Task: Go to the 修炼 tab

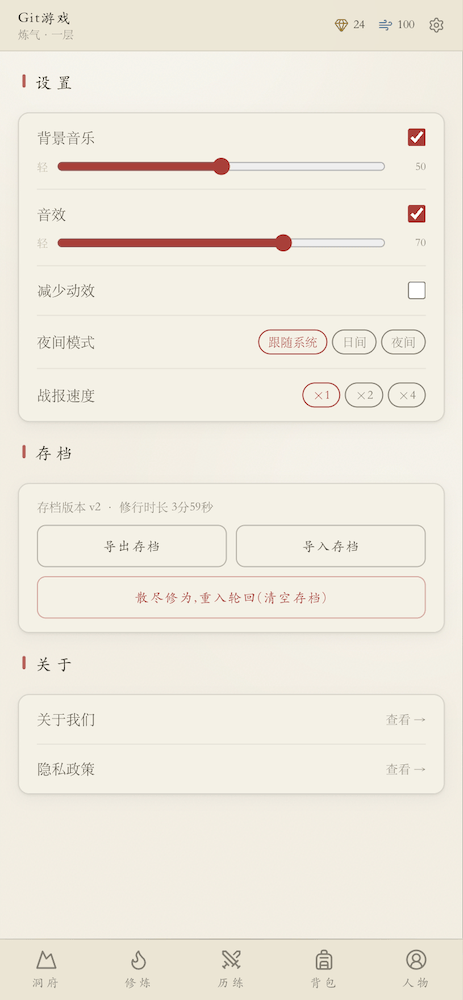Action: 138,969
